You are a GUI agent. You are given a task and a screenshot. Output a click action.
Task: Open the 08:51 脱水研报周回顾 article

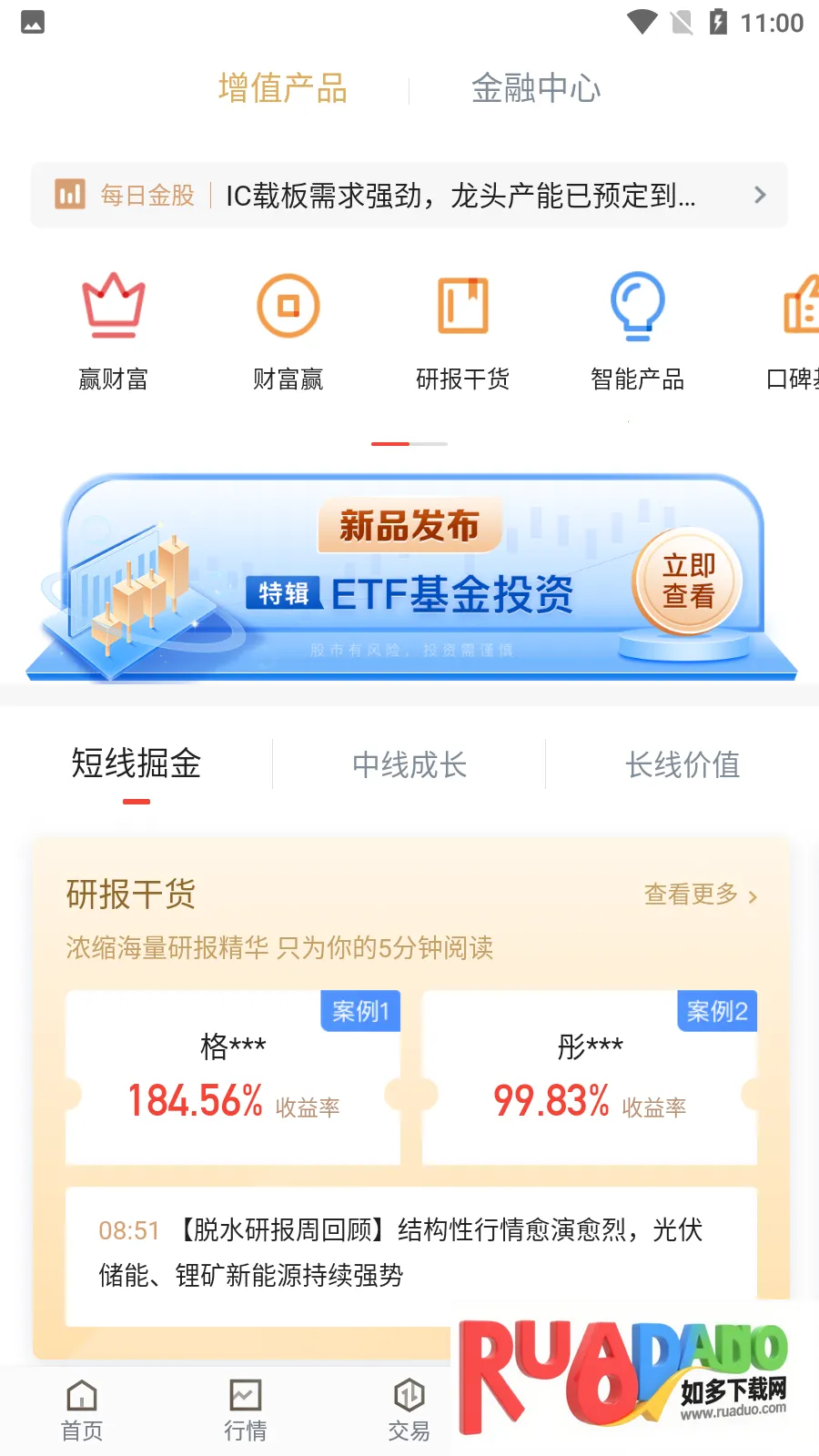(409, 1253)
